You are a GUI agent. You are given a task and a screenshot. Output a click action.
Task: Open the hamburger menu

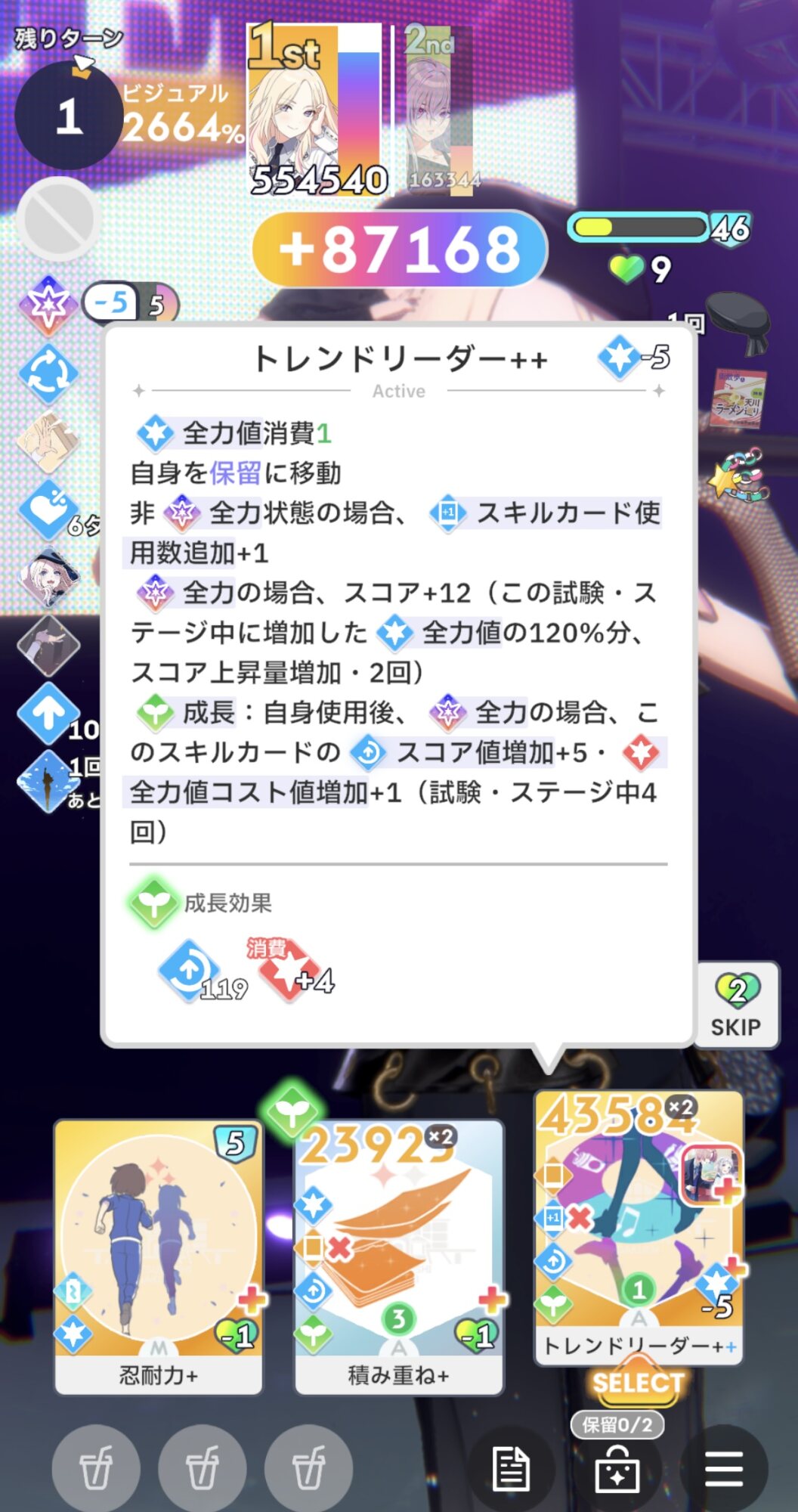click(x=723, y=1469)
